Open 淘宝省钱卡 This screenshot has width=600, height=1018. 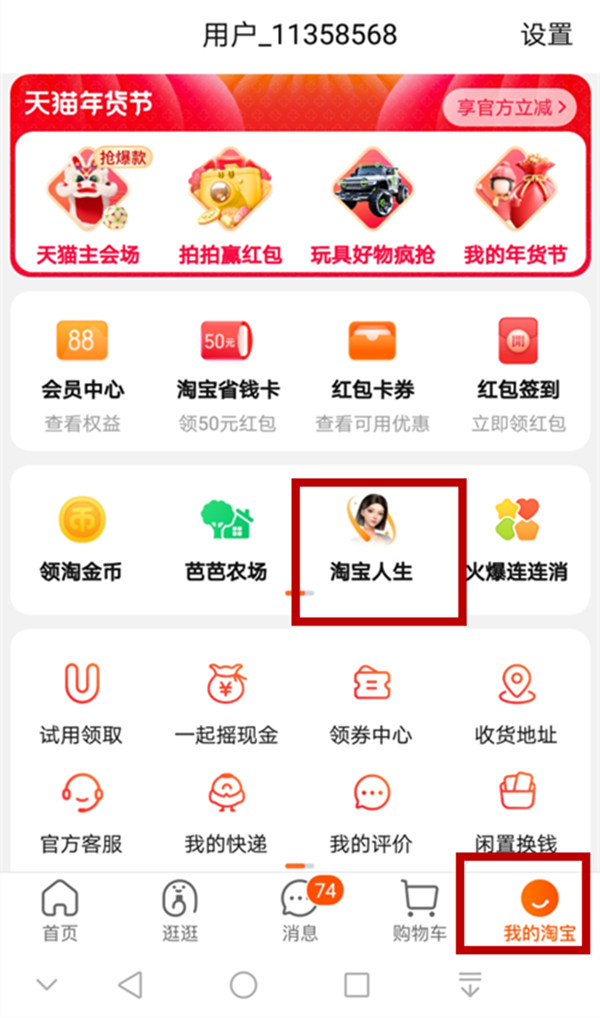point(227,372)
